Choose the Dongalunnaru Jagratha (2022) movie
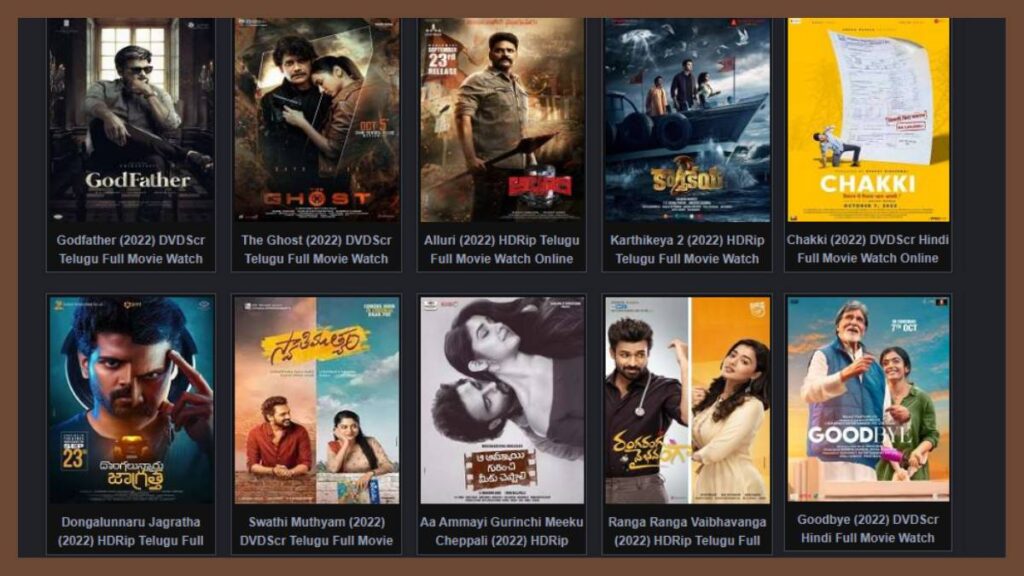This screenshot has height=576, width=1024. 130,400
